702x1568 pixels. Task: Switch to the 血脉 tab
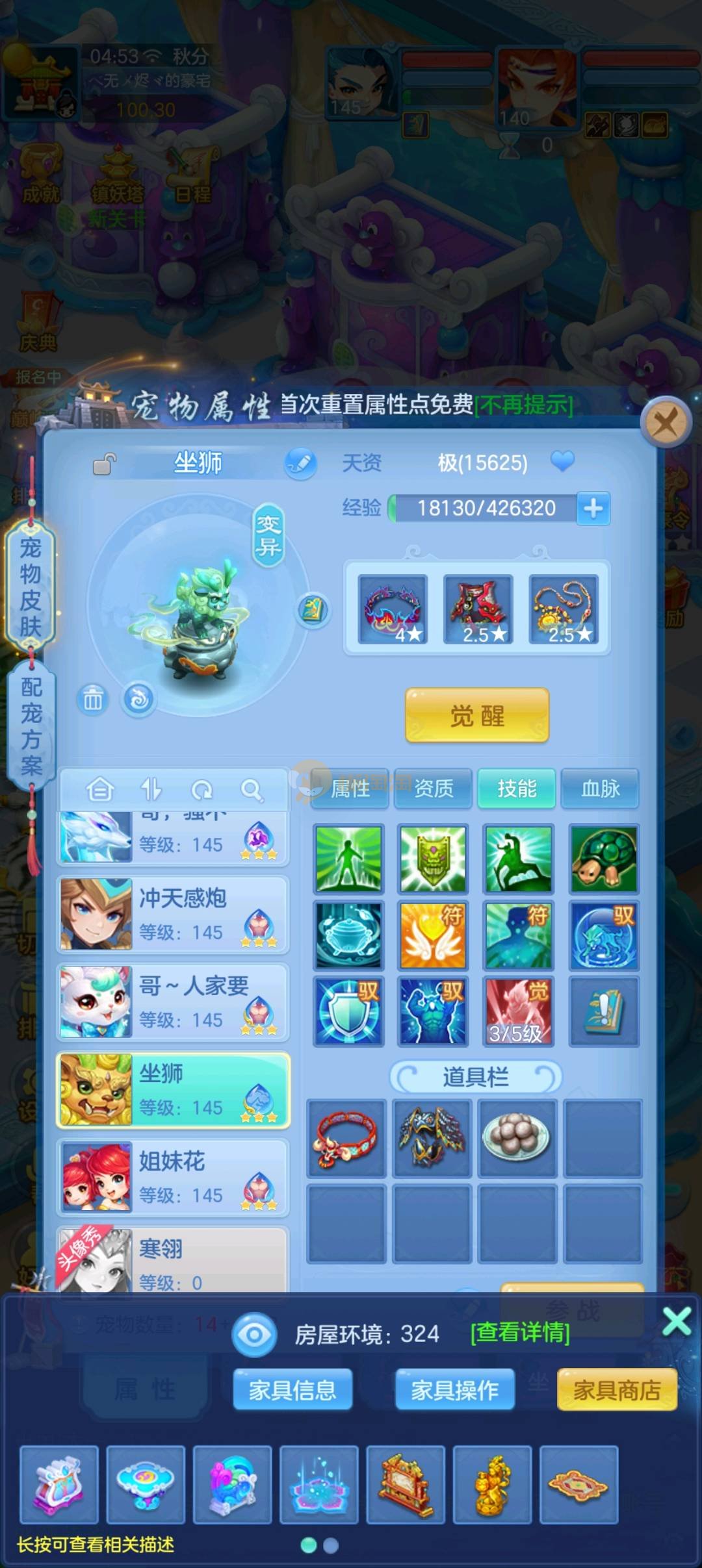pyautogui.click(x=600, y=789)
